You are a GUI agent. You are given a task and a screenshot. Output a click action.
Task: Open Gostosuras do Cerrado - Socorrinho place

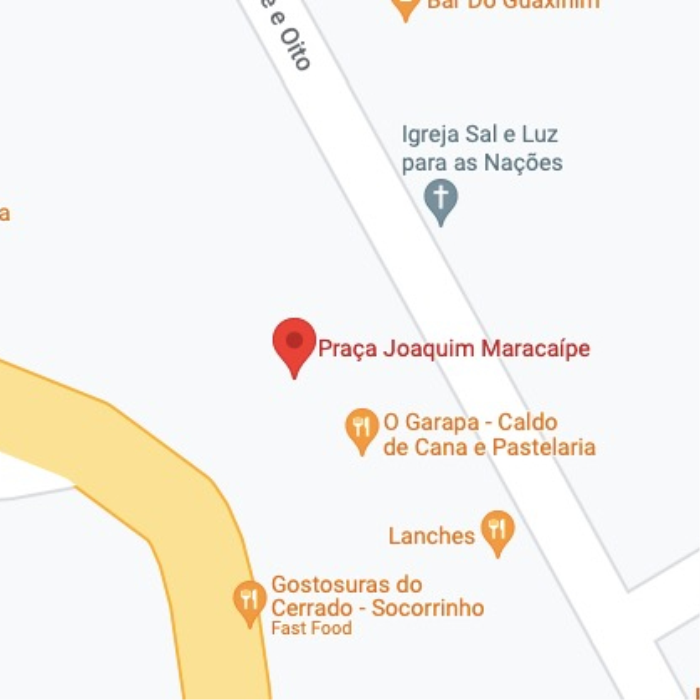250,601
